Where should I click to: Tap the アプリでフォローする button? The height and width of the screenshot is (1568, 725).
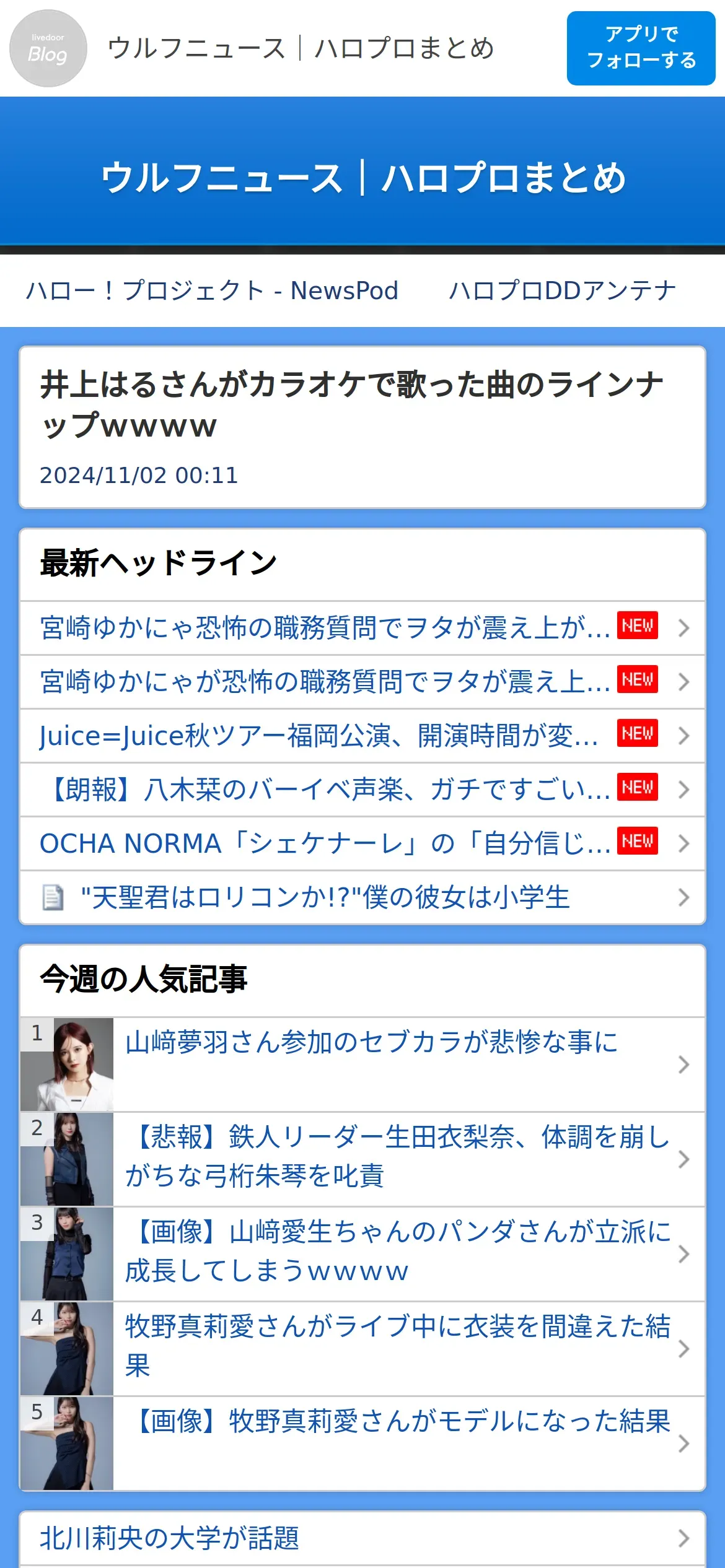point(641,48)
